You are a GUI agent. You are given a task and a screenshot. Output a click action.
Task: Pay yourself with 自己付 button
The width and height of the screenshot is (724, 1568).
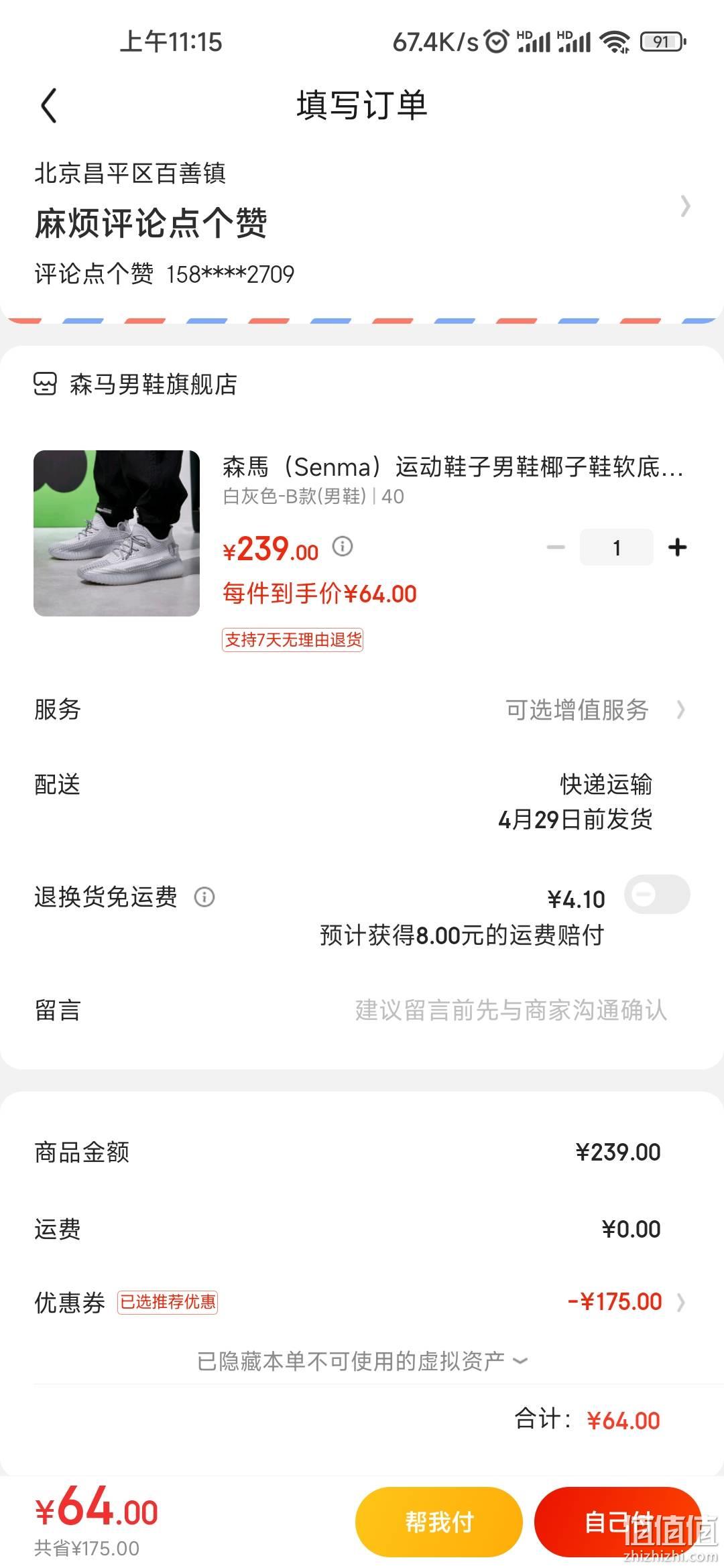[x=618, y=1522]
